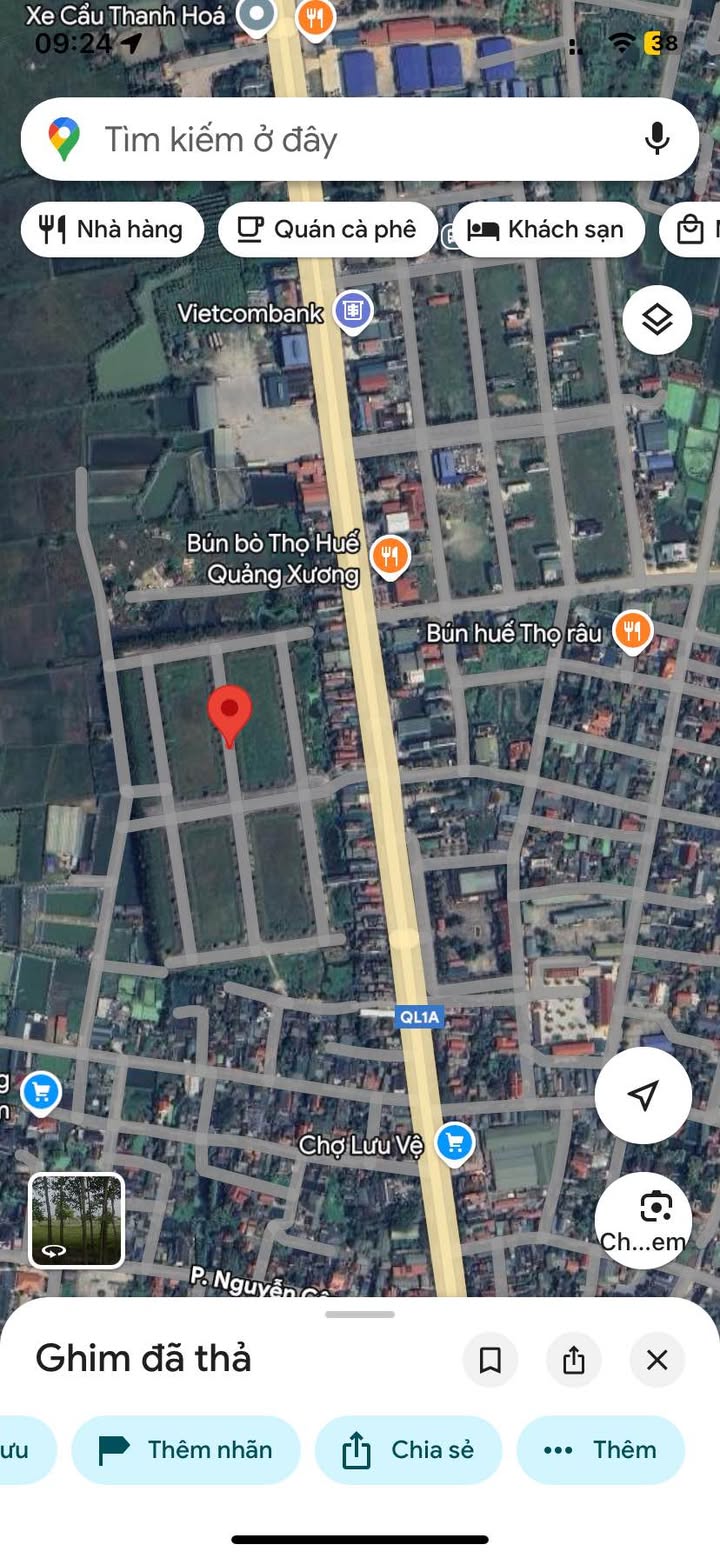Viewport: 720px width, 1558px height.
Task: Open Street View thumbnail preview
Action: [77, 1220]
